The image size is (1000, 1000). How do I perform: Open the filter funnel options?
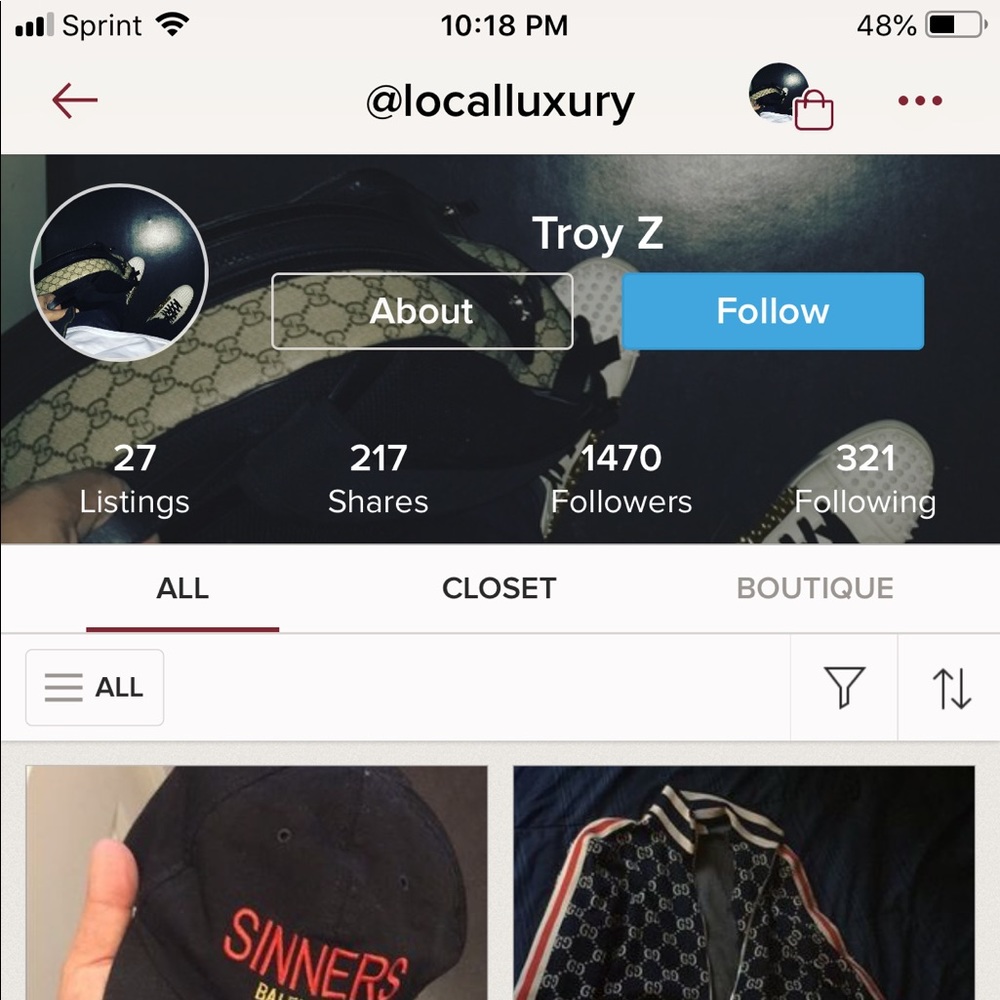click(844, 688)
